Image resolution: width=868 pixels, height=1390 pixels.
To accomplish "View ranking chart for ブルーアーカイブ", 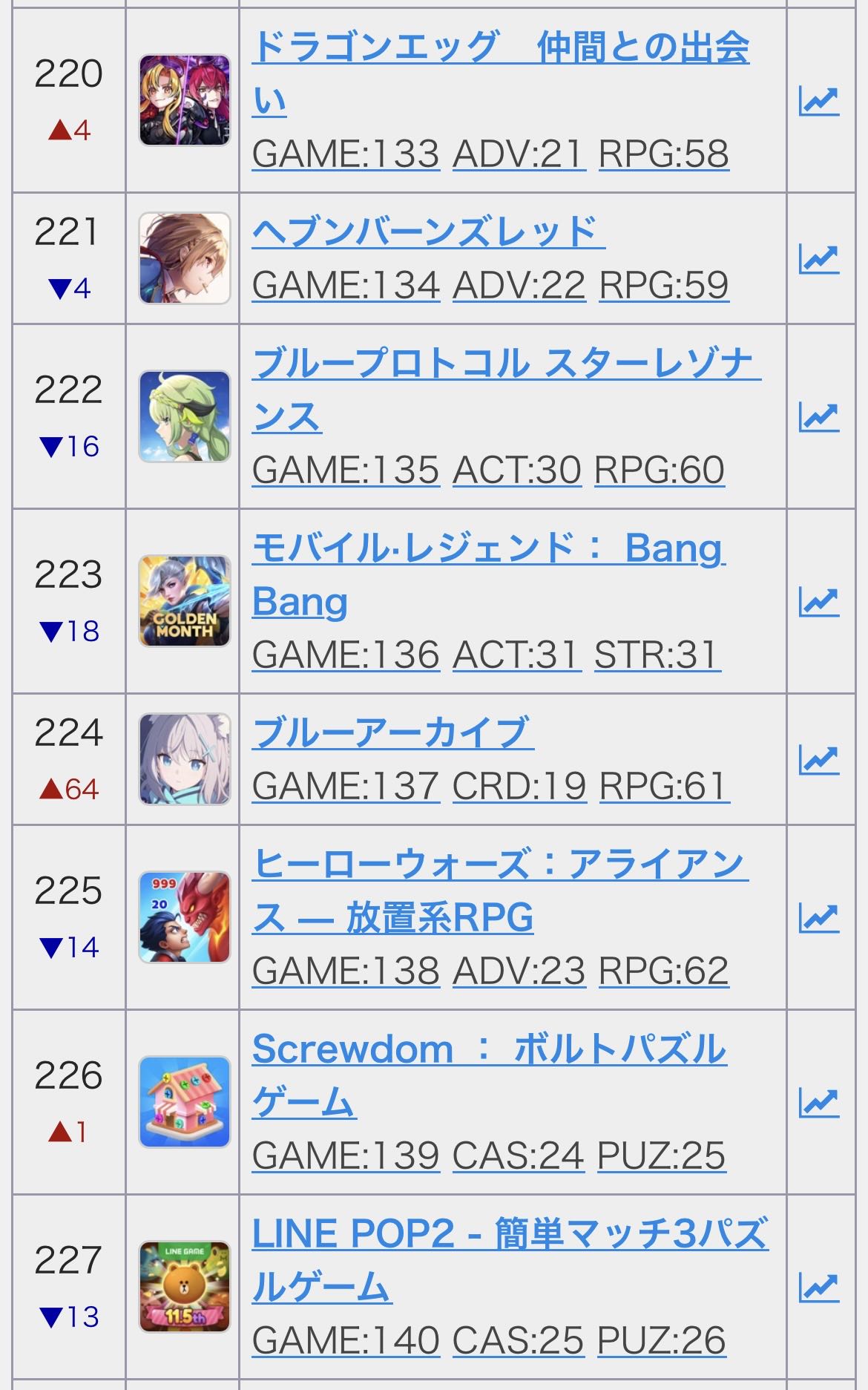I will click(x=818, y=760).
